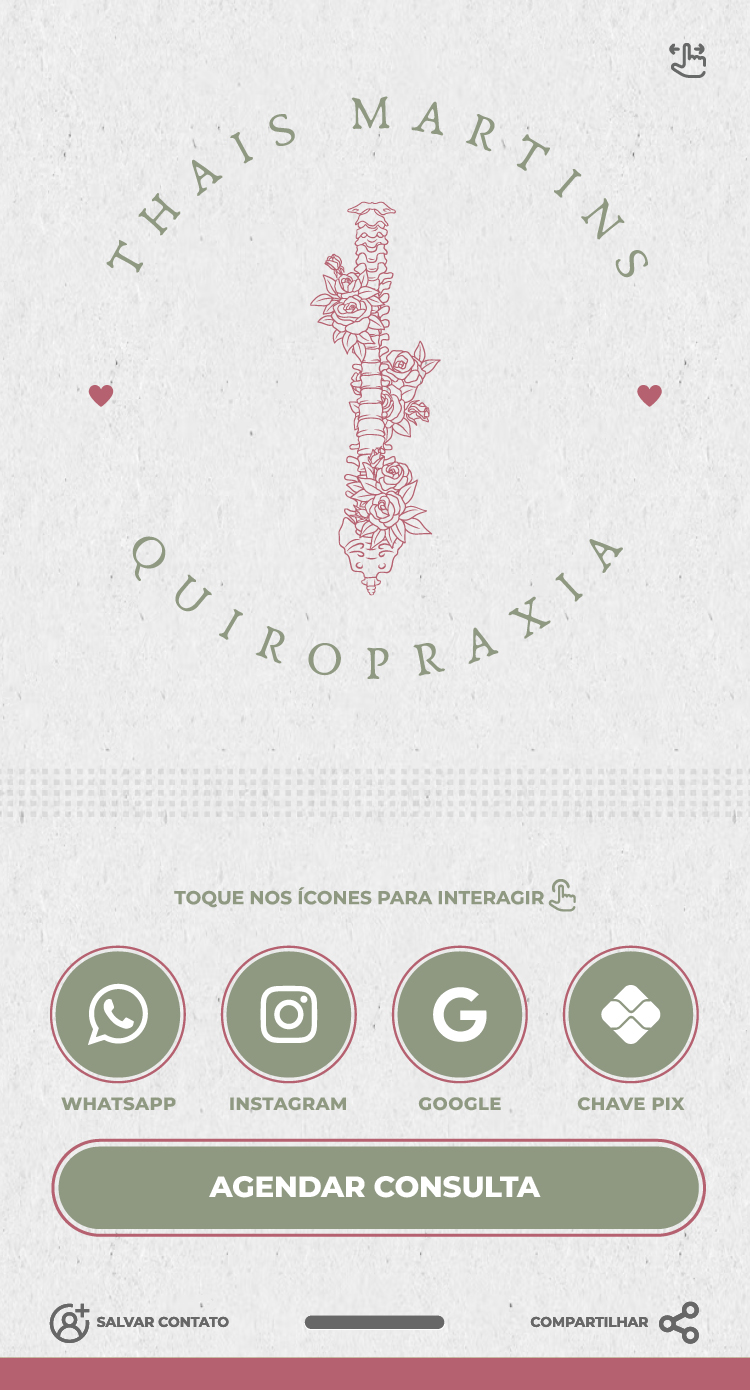The height and width of the screenshot is (1390, 750).
Task: Share the card with Compartilhar
Action: (616, 1322)
